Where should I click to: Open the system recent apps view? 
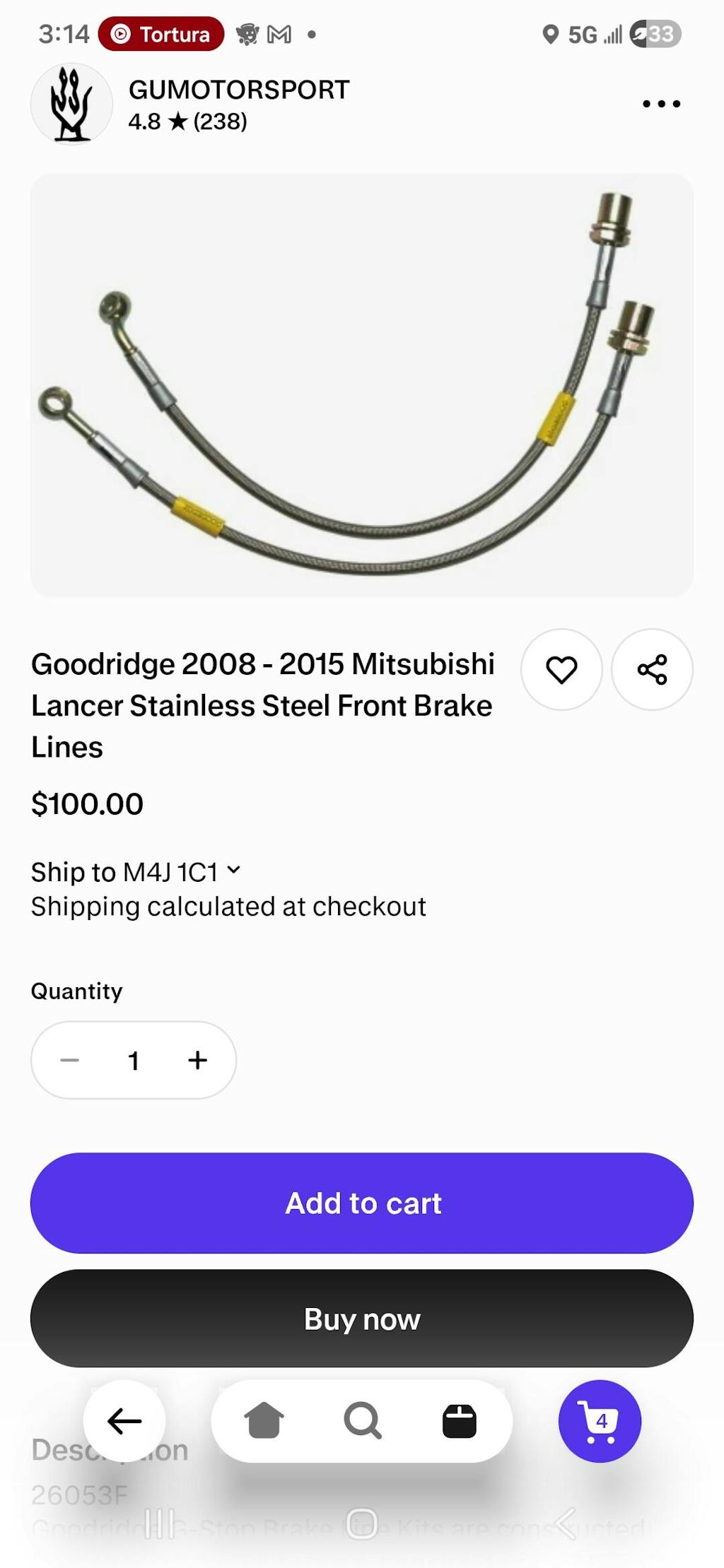[160, 1523]
